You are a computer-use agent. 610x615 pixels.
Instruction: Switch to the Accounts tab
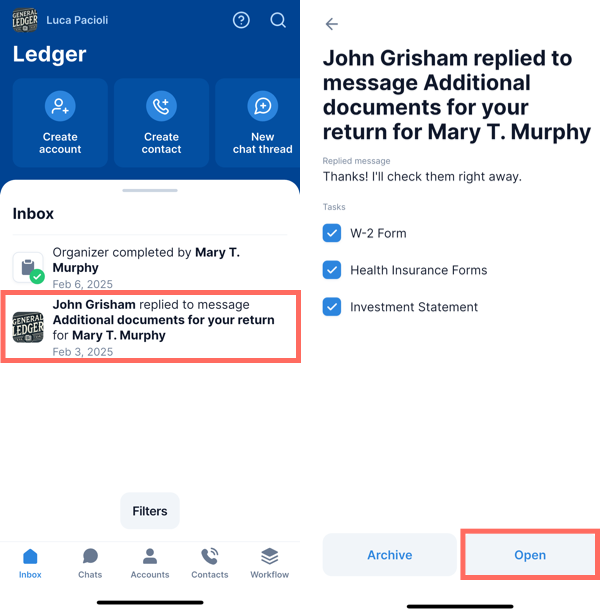point(149,563)
